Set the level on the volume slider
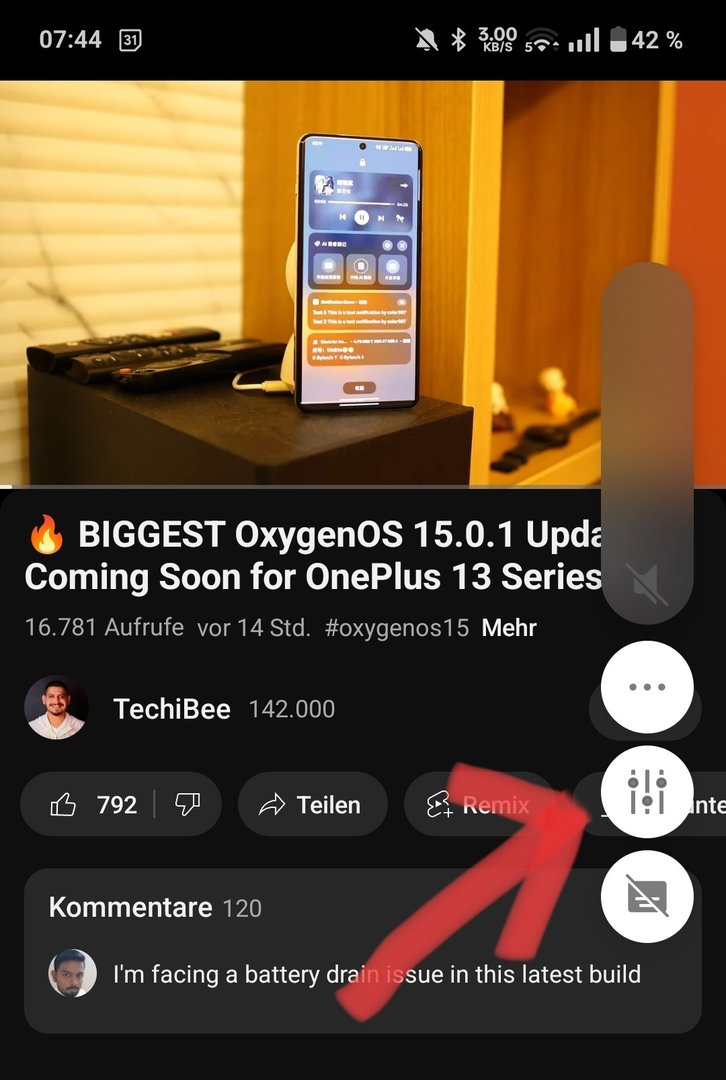Image resolution: width=726 pixels, height=1080 pixels. click(647, 420)
